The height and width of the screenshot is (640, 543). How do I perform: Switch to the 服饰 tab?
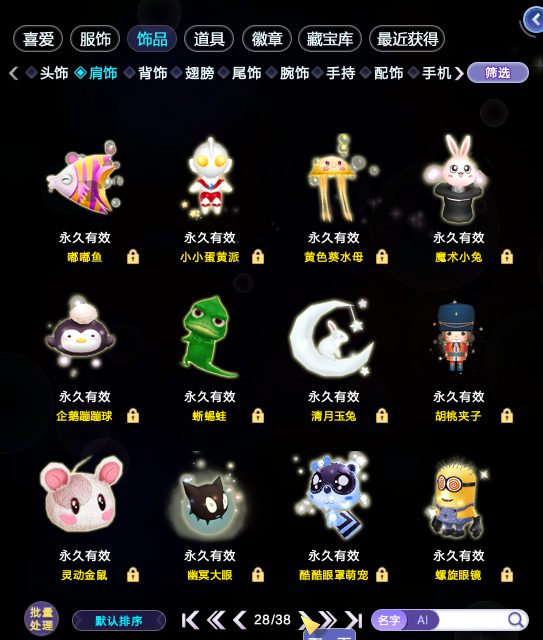[95, 39]
